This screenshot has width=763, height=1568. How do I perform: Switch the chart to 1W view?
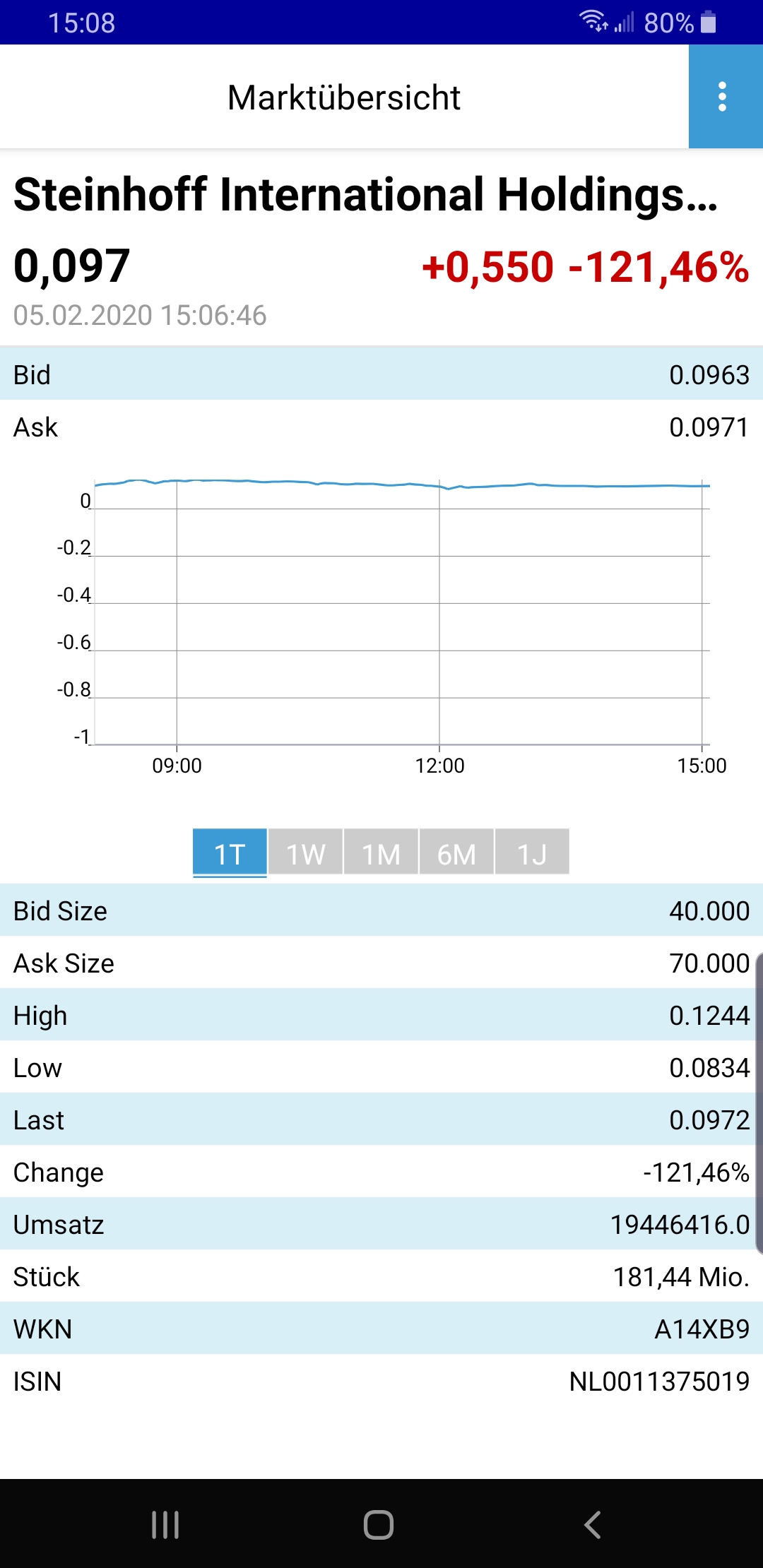point(304,853)
